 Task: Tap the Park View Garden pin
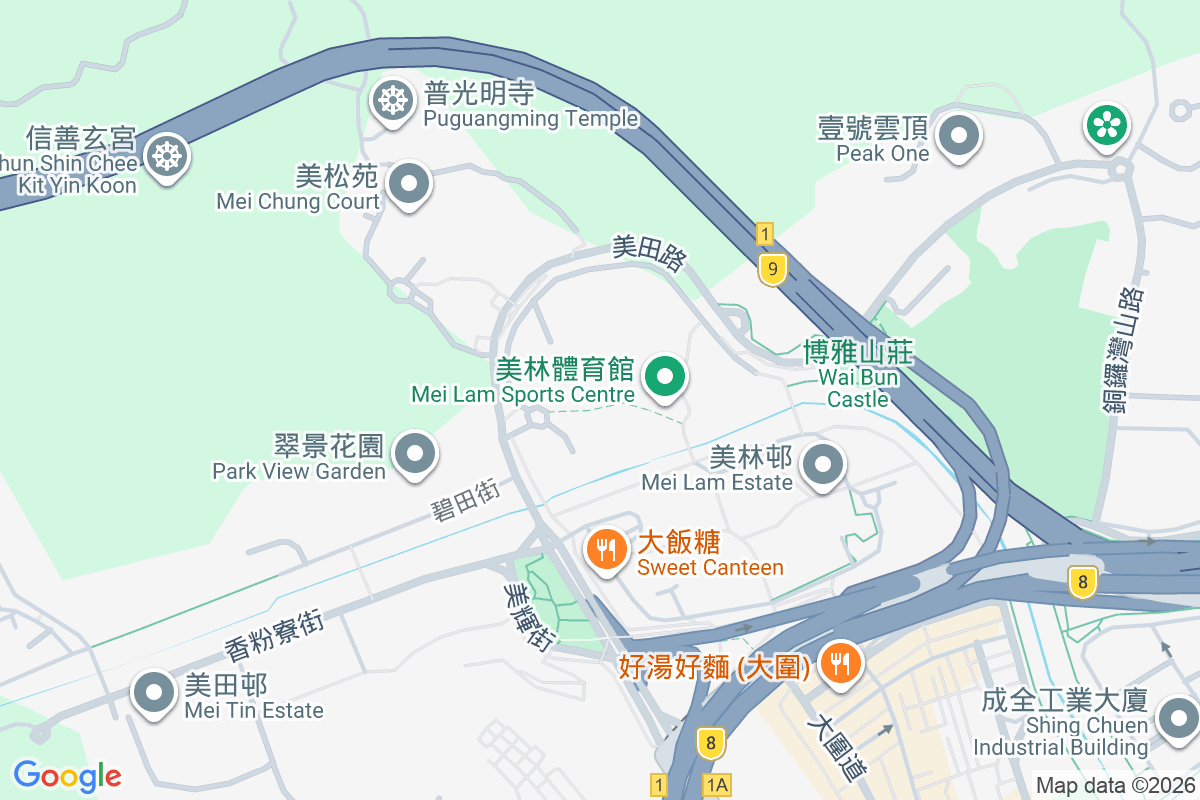[x=414, y=455]
